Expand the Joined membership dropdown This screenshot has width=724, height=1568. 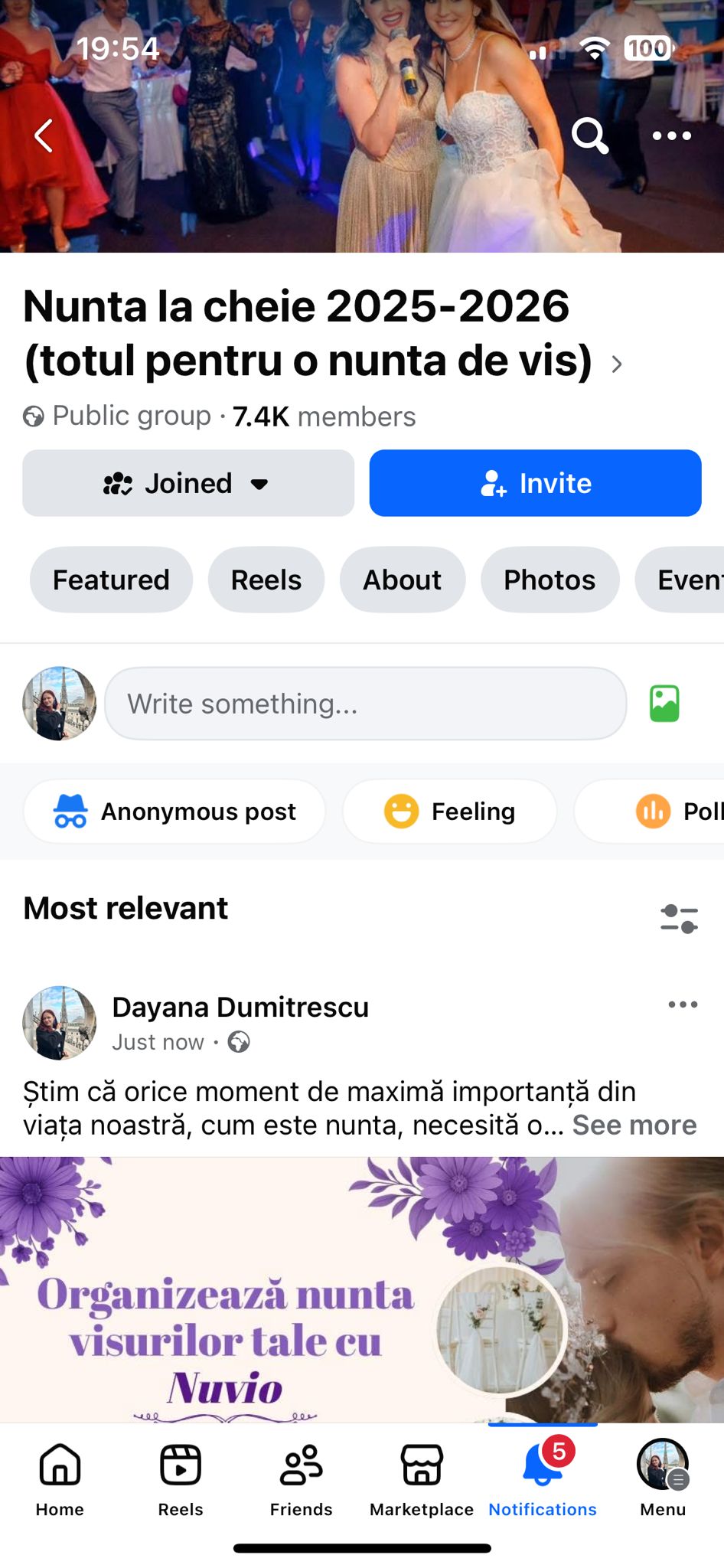coord(188,482)
